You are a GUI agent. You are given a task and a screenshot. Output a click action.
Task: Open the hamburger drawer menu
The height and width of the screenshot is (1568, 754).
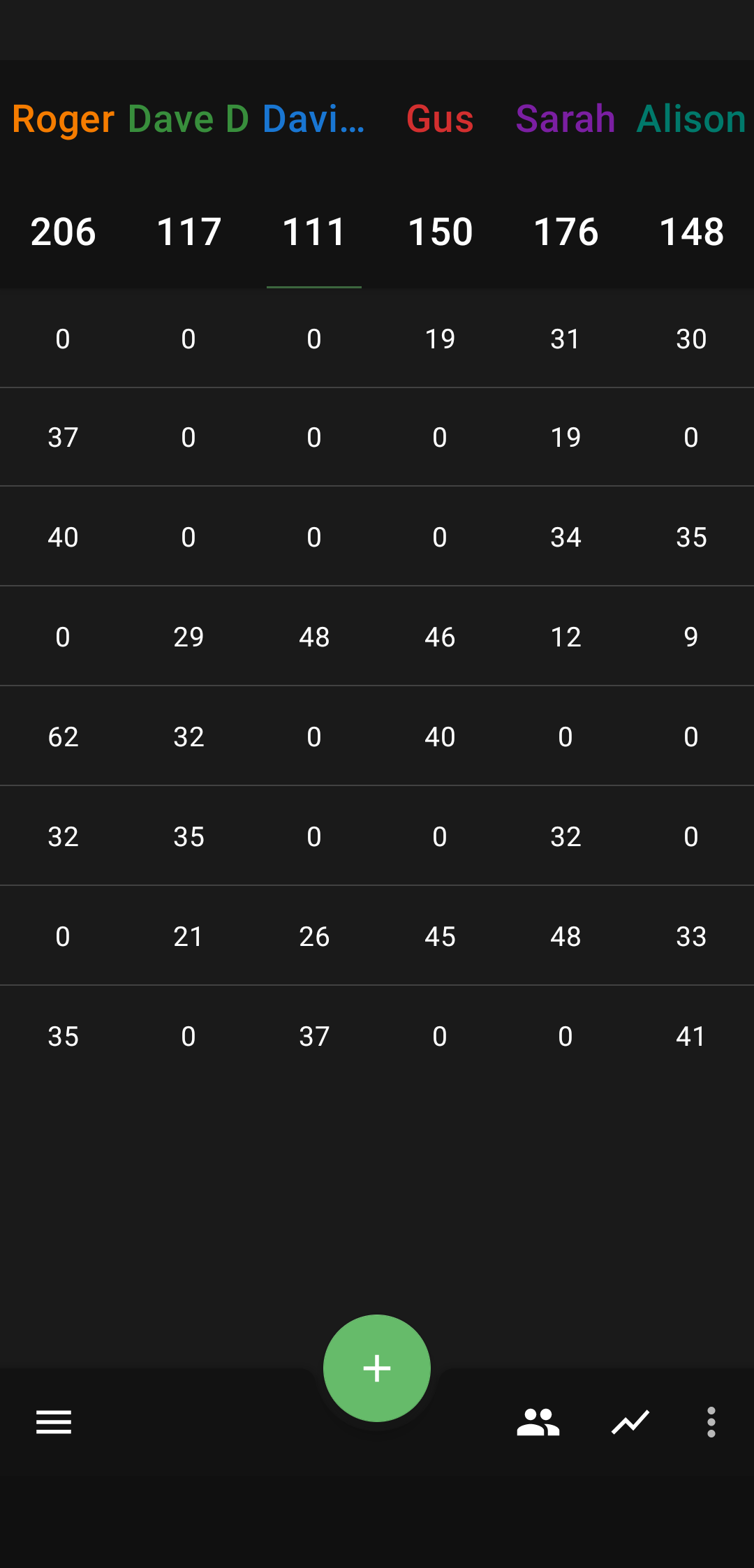click(x=54, y=1422)
